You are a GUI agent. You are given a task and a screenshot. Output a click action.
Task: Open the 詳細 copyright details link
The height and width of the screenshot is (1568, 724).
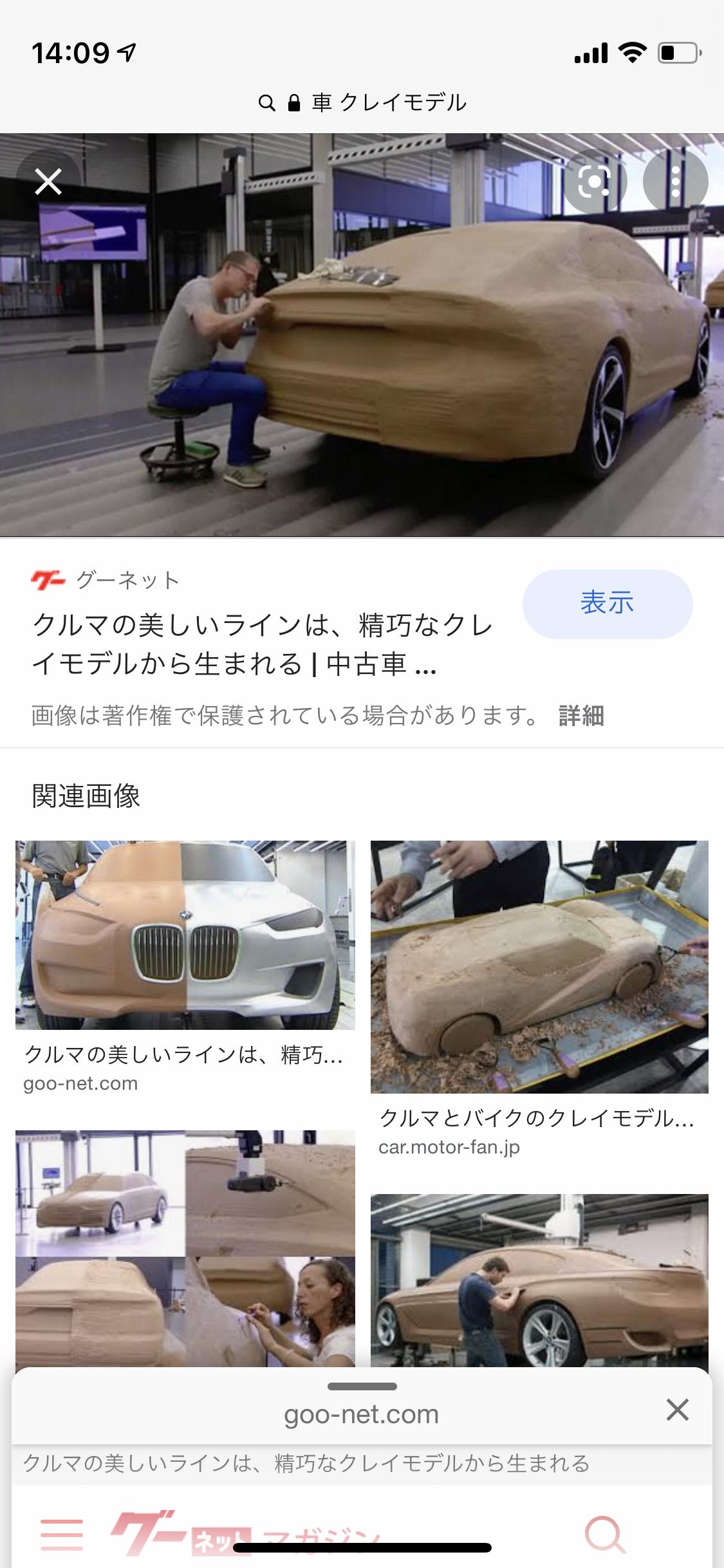click(x=581, y=715)
